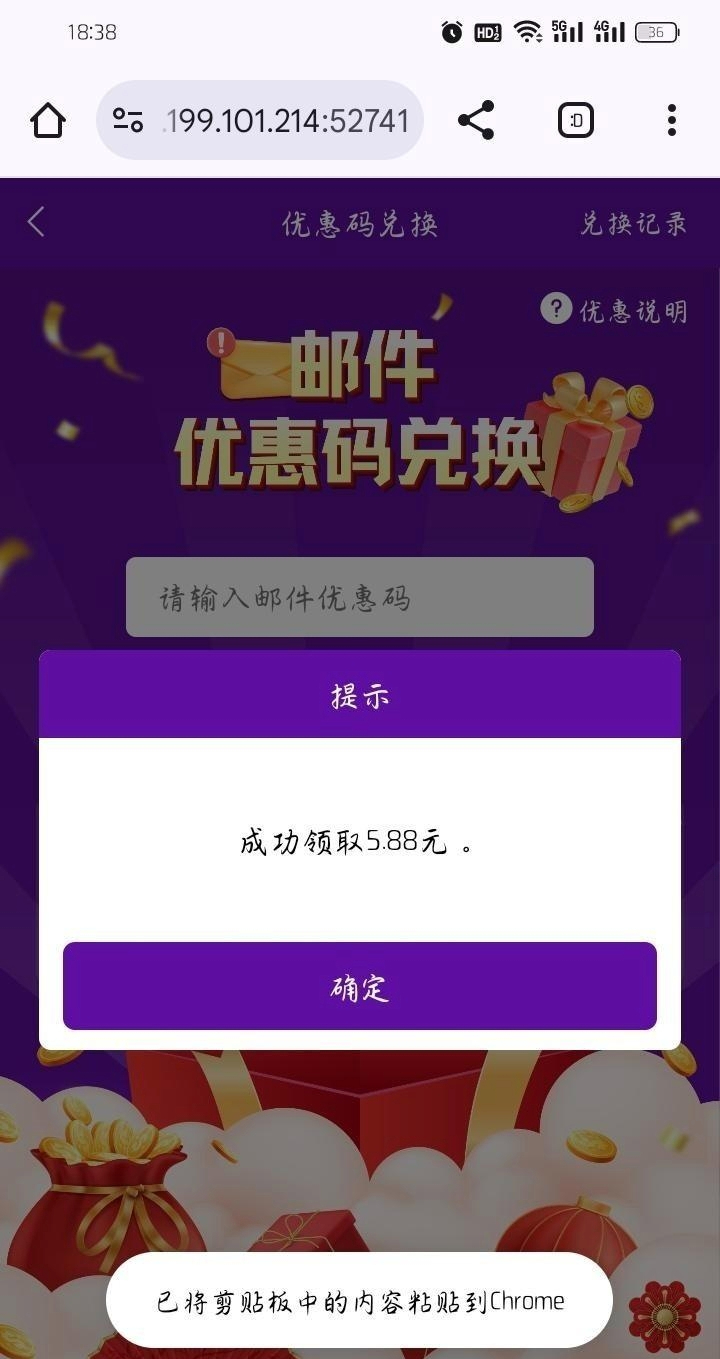Go back using the page's arrow
The image size is (720, 1359).
point(37,222)
